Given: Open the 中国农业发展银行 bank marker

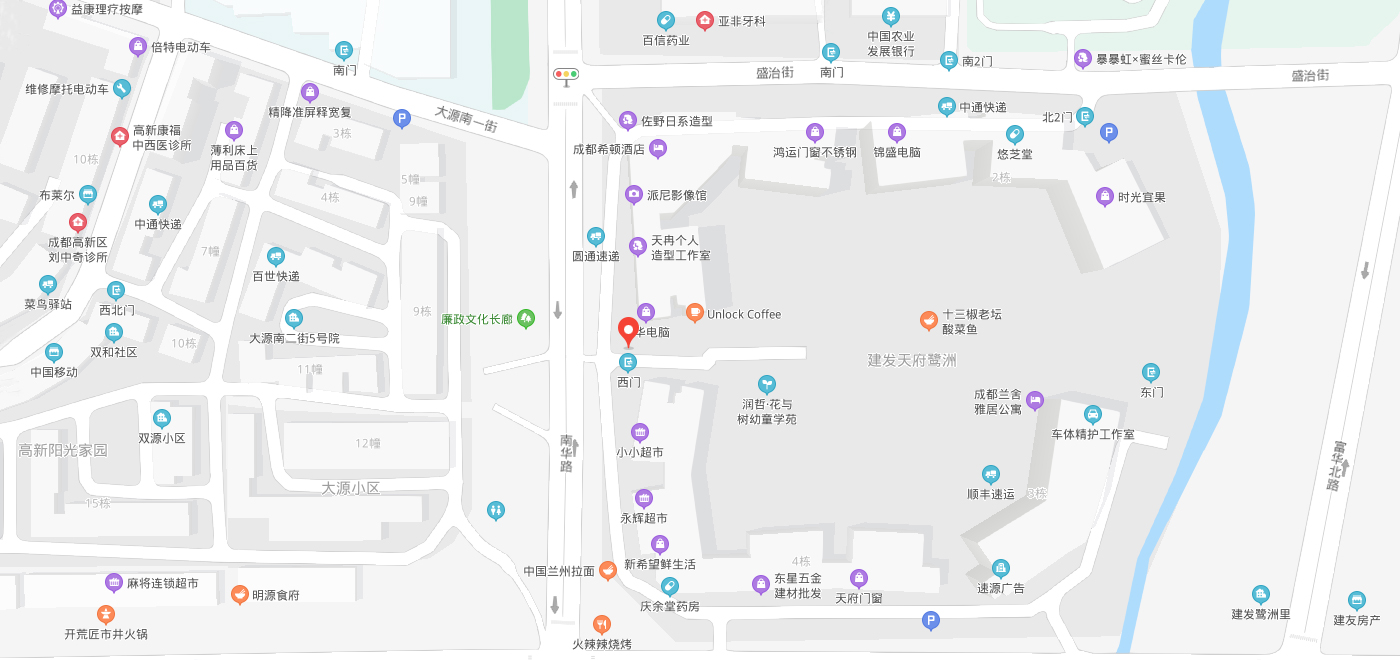Looking at the screenshot, I should pos(891,16).
